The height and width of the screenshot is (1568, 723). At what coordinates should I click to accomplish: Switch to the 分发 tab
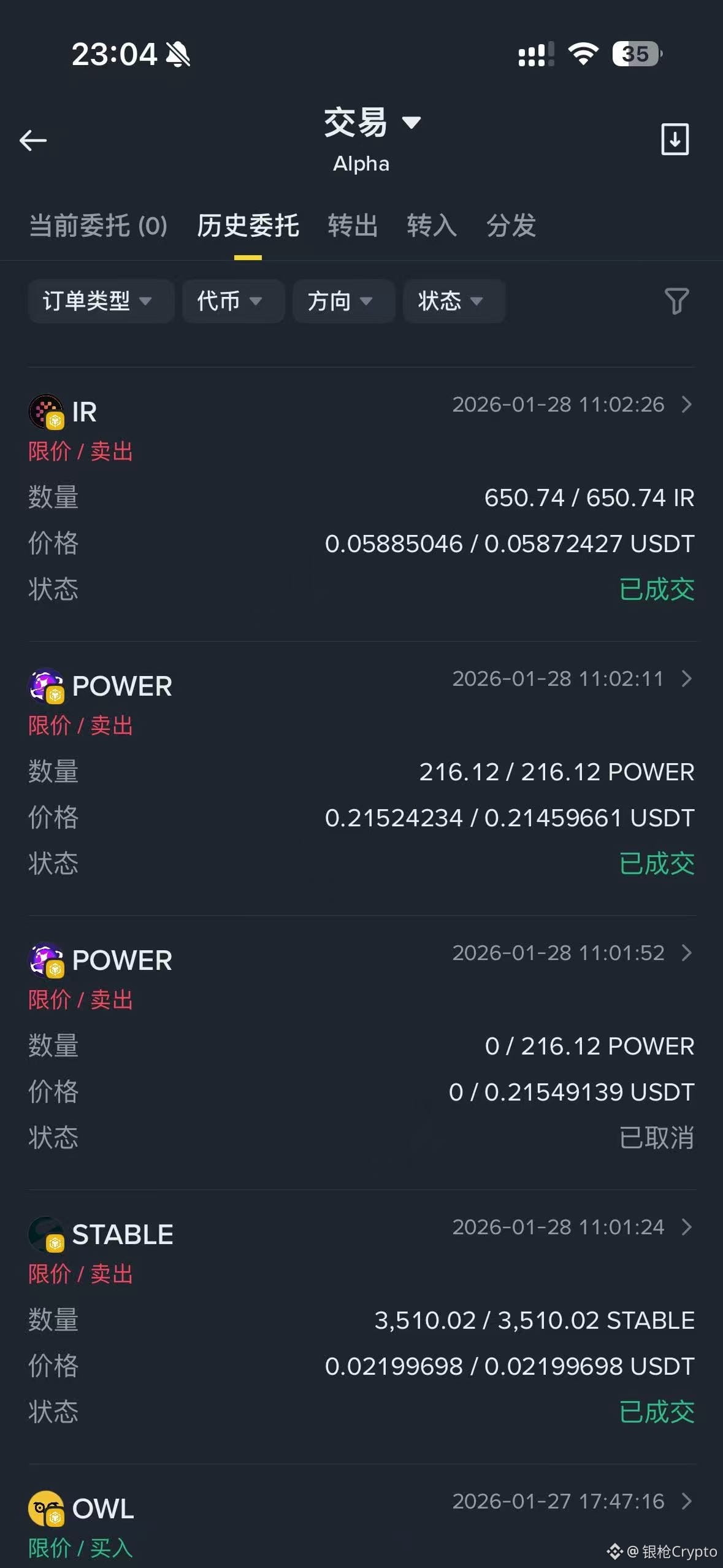pyautogui.click(x=511, y=226)
